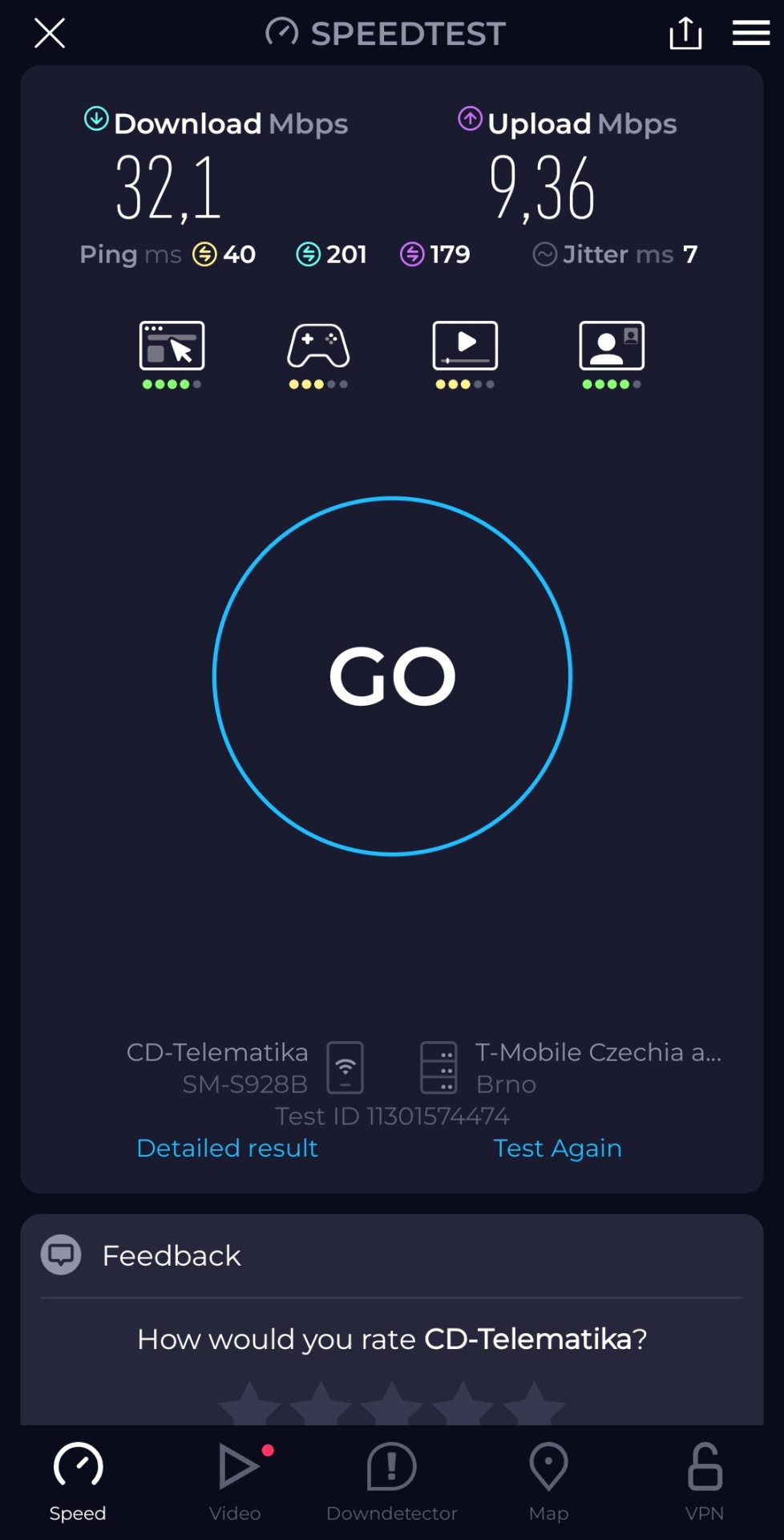The width and height of the screenshot is (784, 1540).
Task: Open the Detailed result link
Action: pyautogui.click(x=227, y=1148)
